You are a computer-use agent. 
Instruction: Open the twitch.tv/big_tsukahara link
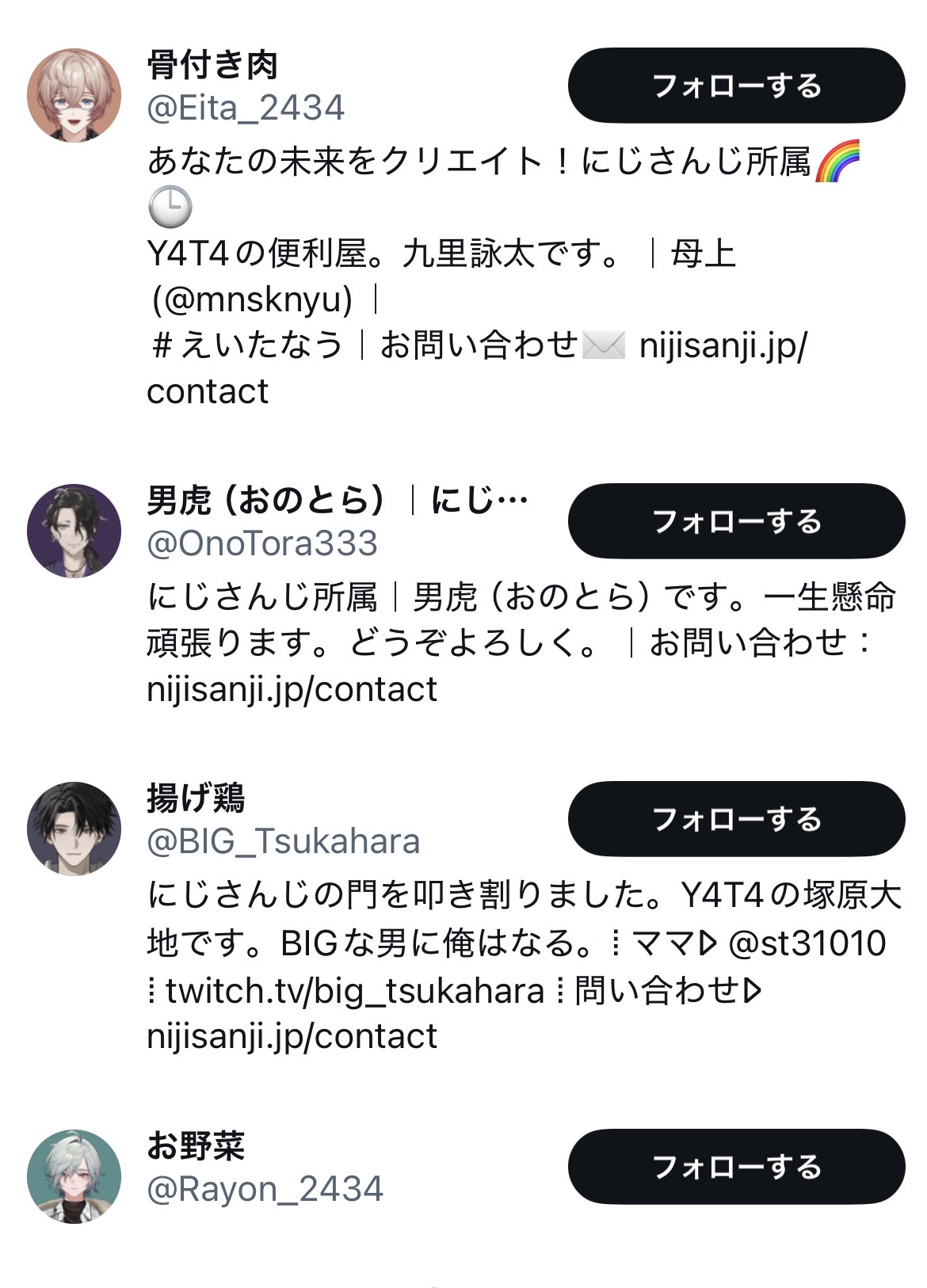355,990
